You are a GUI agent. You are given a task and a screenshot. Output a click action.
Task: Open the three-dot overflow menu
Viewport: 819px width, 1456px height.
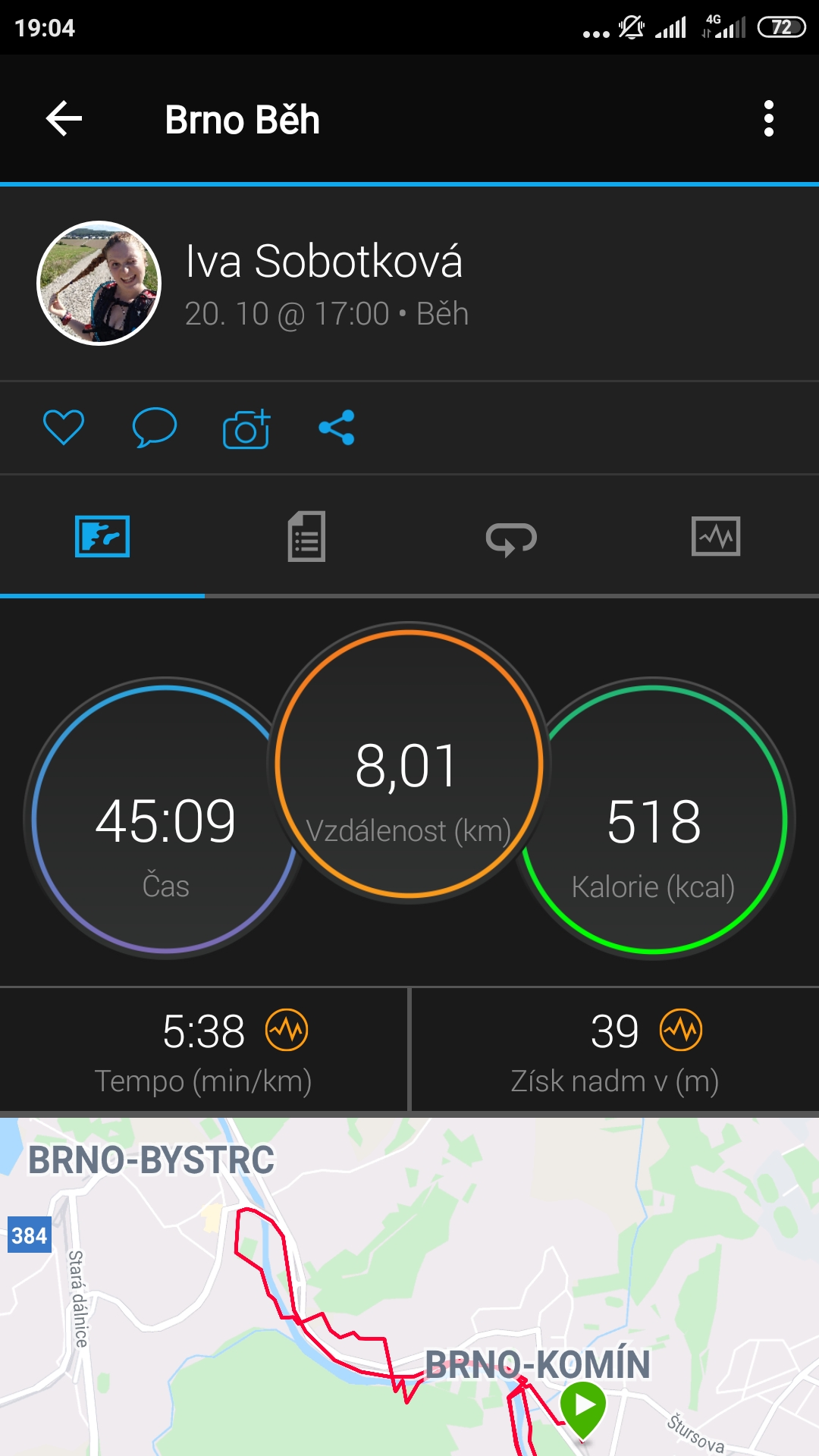[769, 119]
